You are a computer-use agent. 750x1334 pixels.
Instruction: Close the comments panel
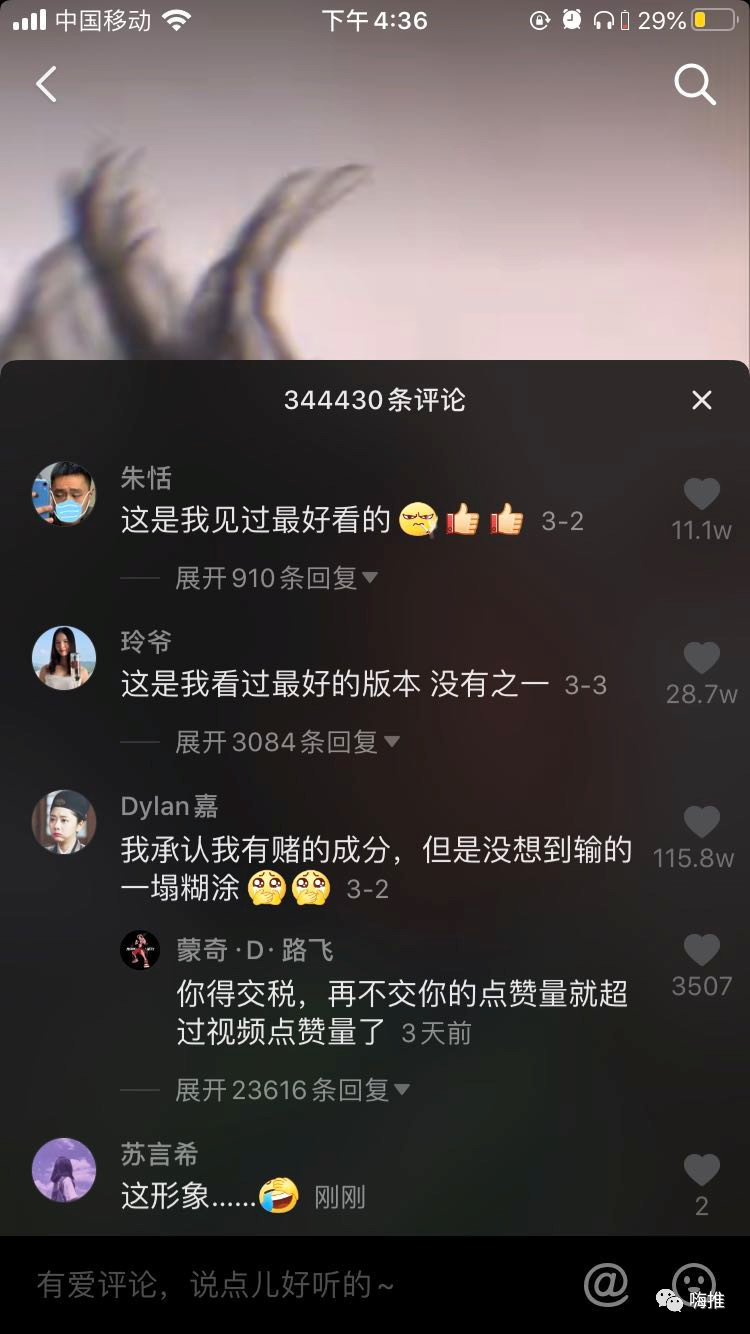click(x=702, y=400)
